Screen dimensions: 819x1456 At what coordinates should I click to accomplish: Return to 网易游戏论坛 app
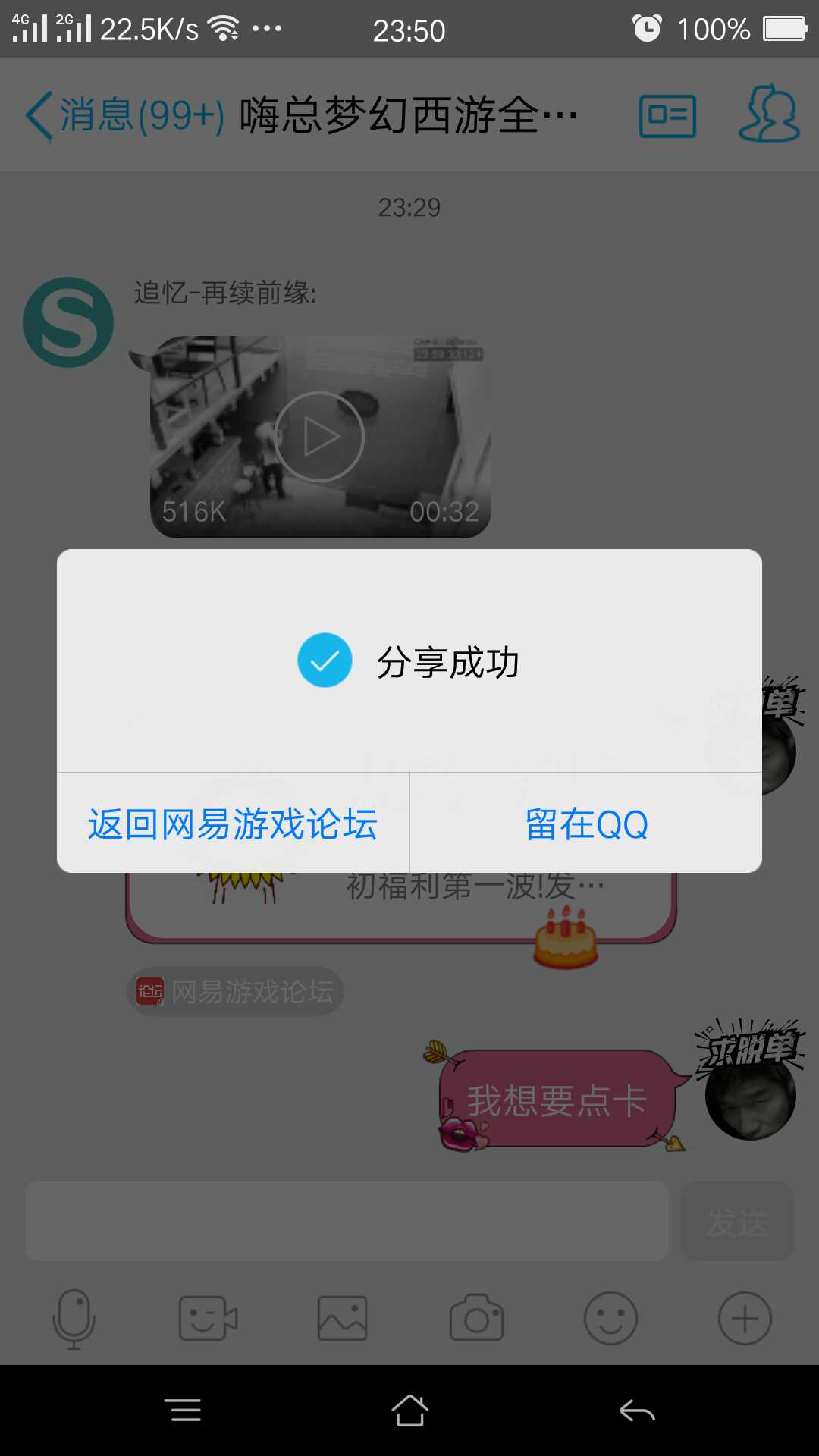pyautogui.click(x=233, y=824)
